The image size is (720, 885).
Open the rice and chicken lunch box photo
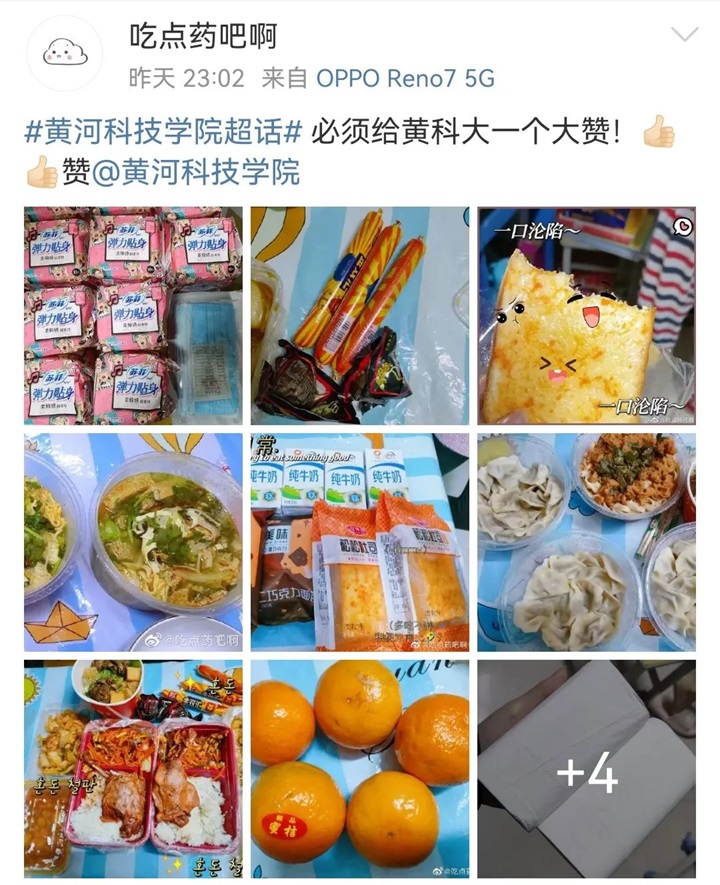[133, 768]
